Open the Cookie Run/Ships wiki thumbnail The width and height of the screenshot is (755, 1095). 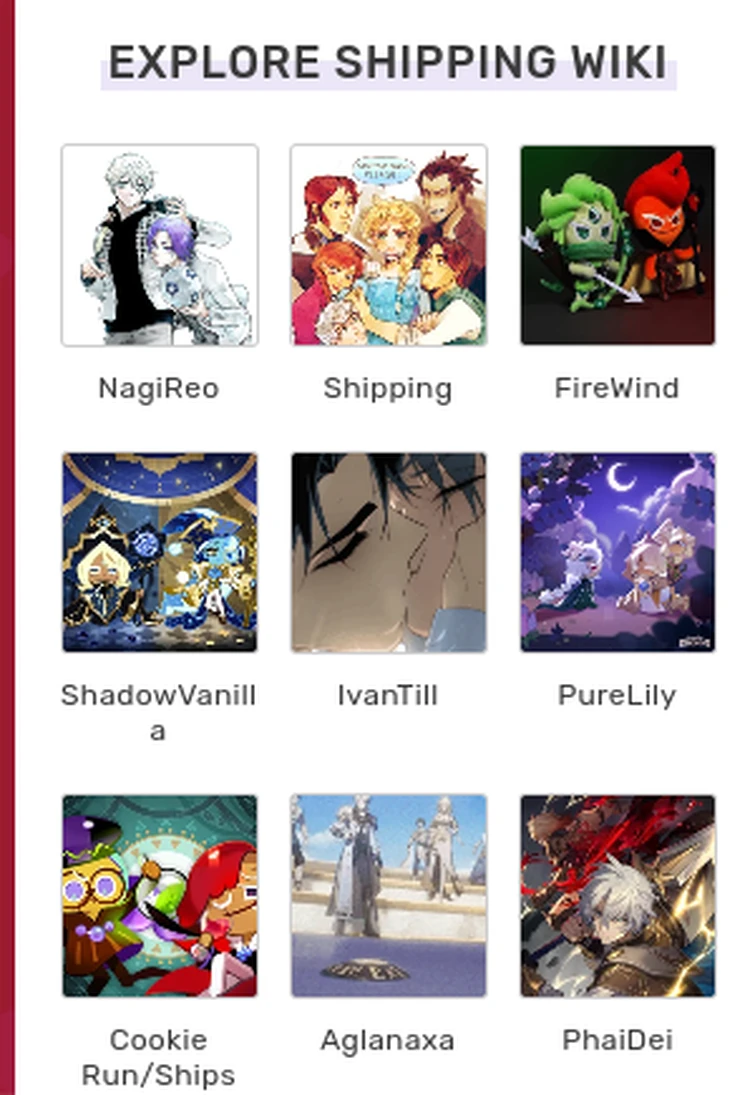tap(160, 893)
